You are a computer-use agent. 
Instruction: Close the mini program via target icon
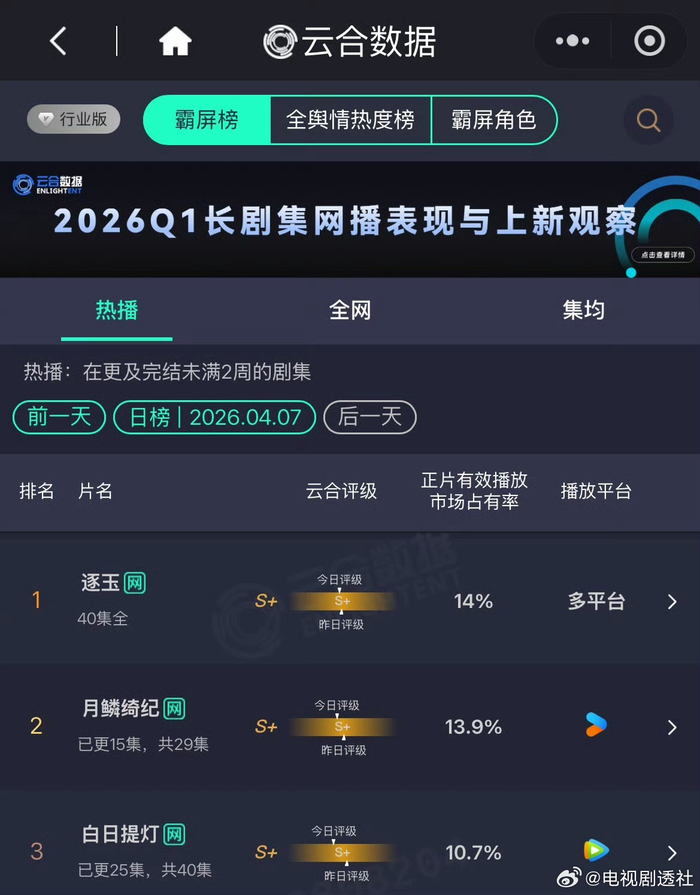tap(650, 41)
